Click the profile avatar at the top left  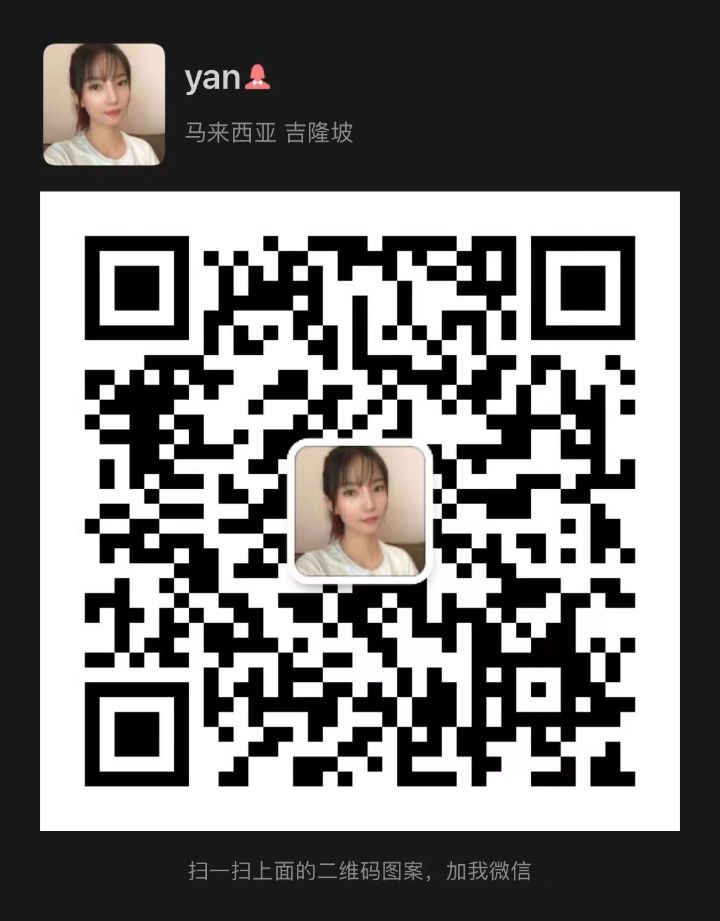(x=102, y=102)
